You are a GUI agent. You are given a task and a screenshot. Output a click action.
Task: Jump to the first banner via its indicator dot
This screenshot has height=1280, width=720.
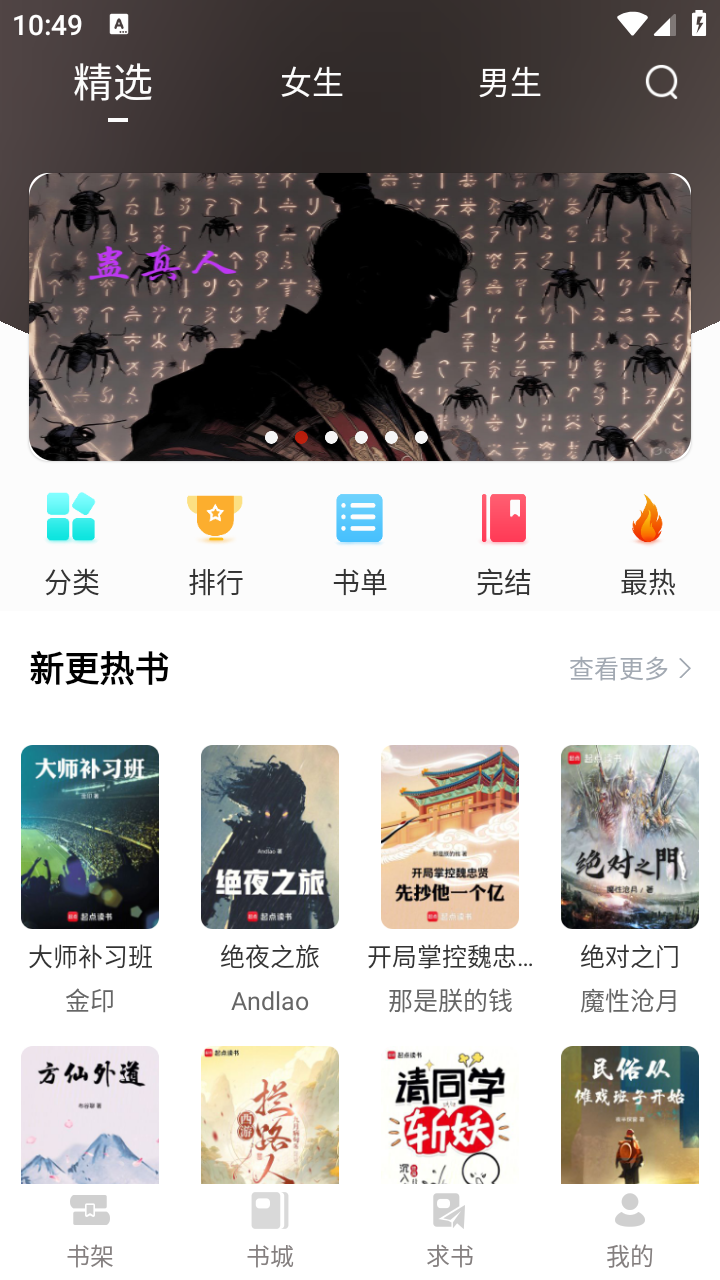(x=270, y=437)
